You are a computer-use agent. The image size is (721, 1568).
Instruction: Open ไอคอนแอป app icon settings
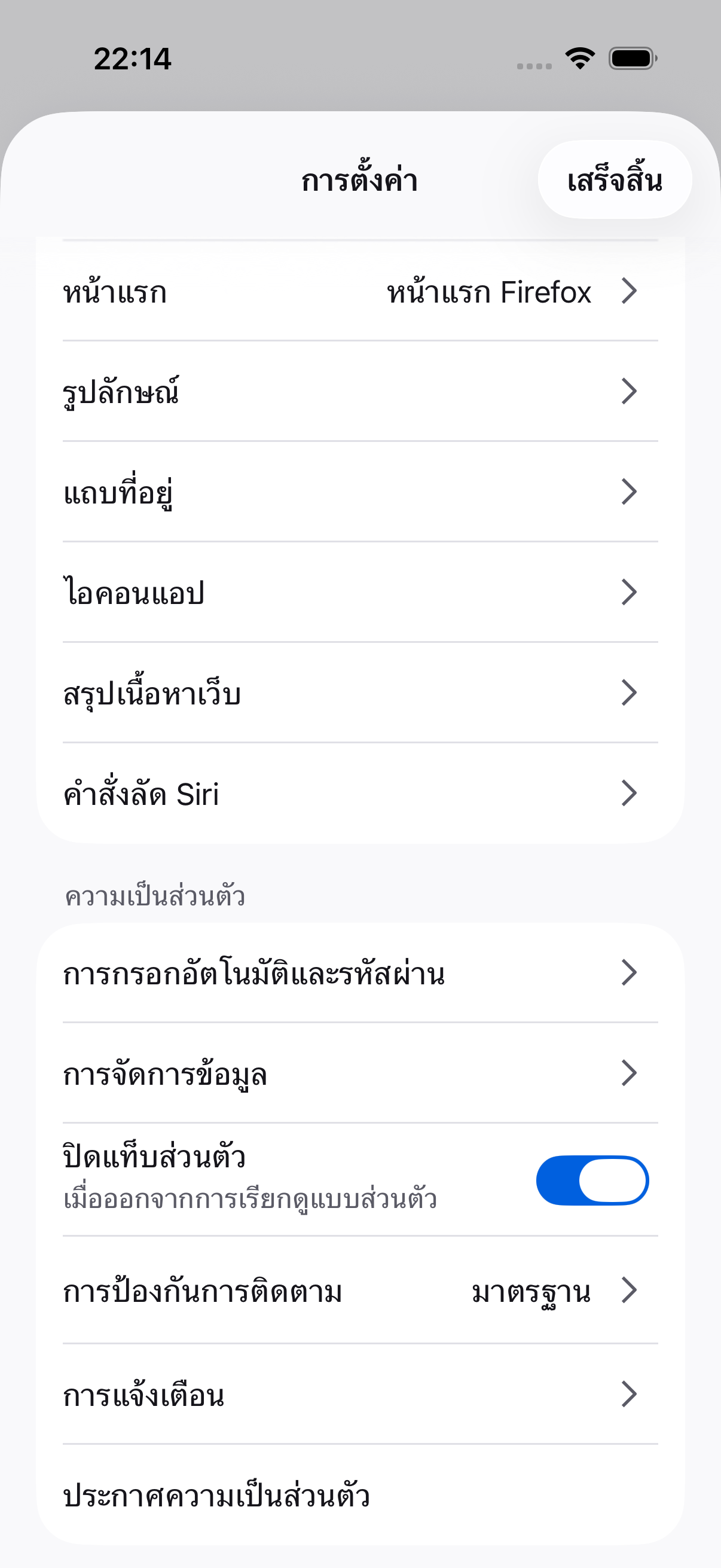[x=360, y=592]
